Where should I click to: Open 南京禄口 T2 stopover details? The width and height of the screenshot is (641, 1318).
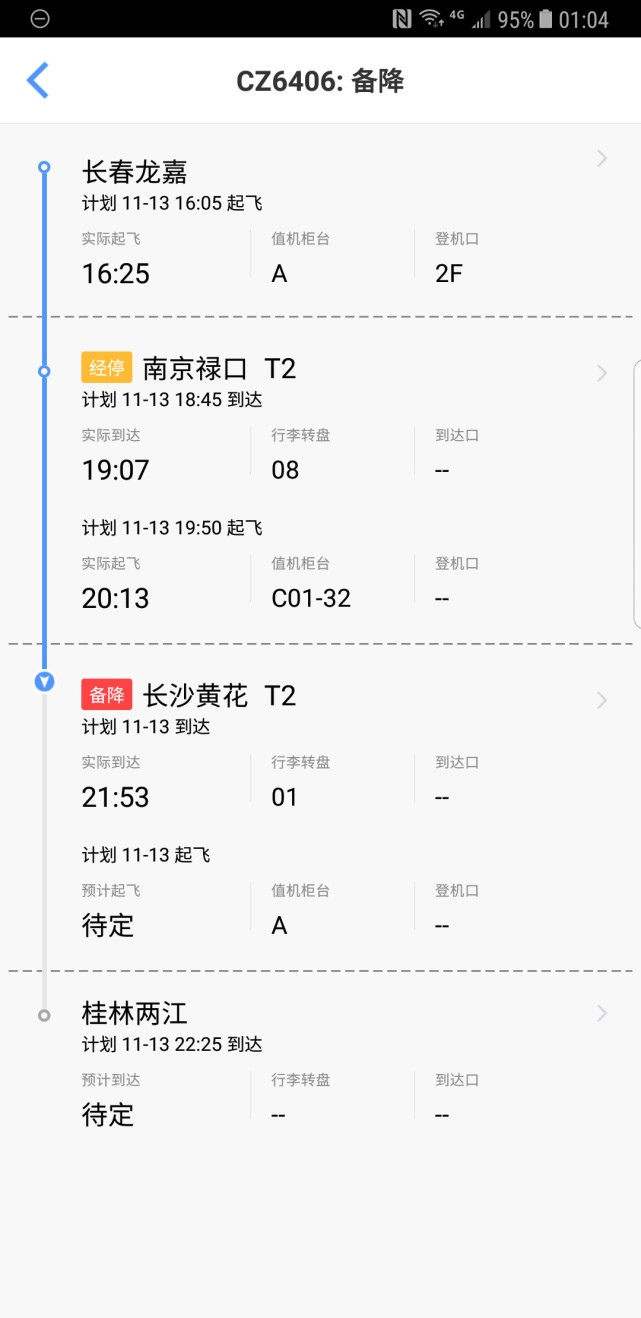[x=320, y=480]
